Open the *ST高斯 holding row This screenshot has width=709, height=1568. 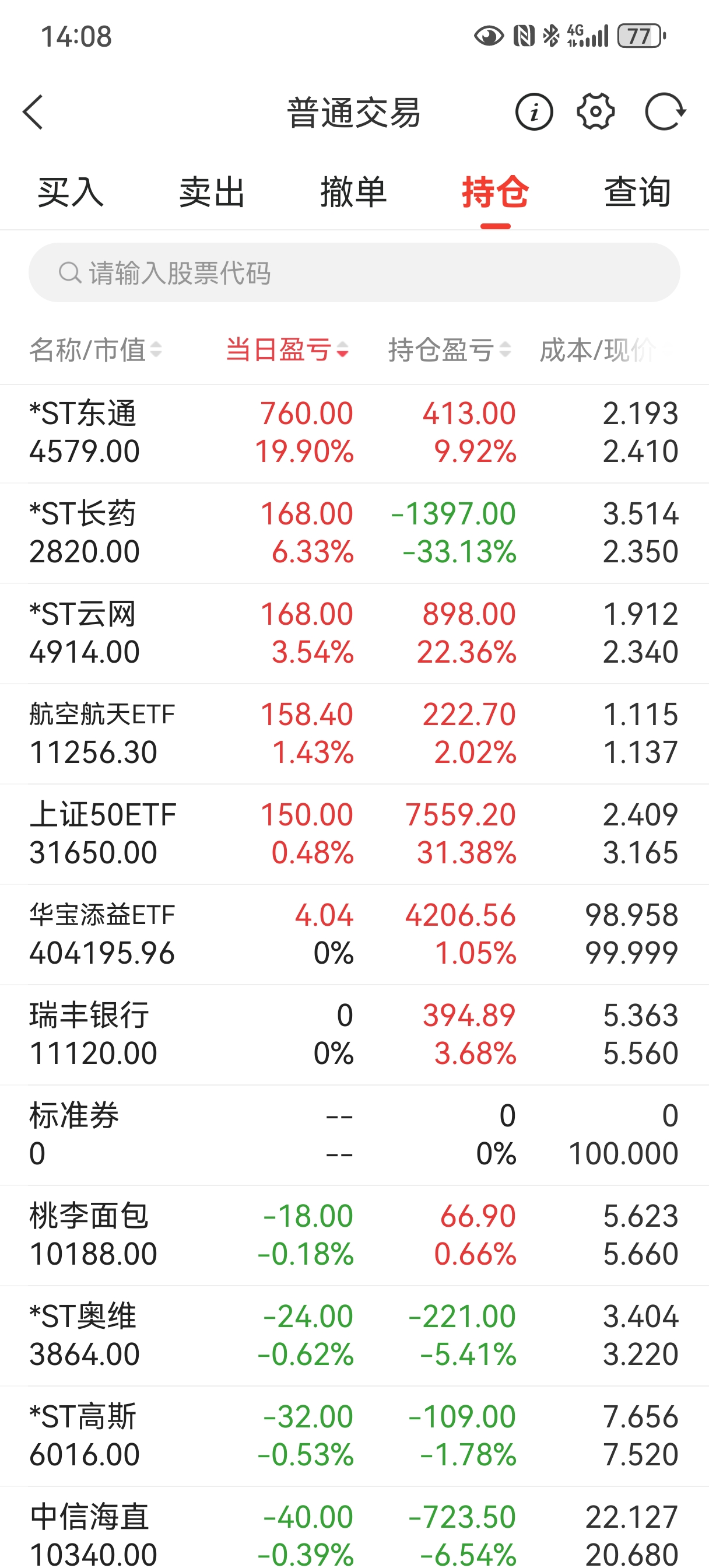354,1436
